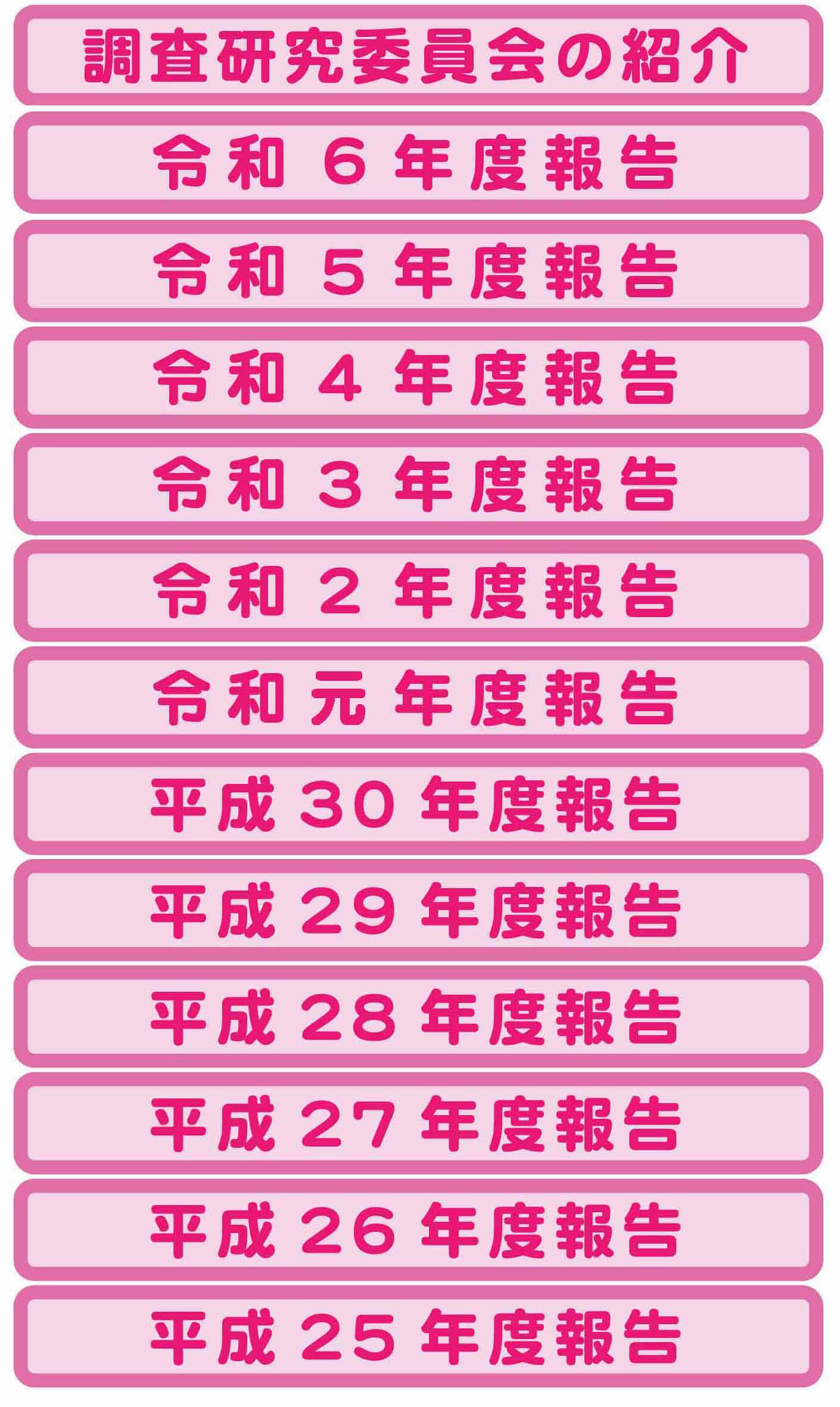Open the 令和6年度報告 report
840x1407 pixels.
(418, 163)
